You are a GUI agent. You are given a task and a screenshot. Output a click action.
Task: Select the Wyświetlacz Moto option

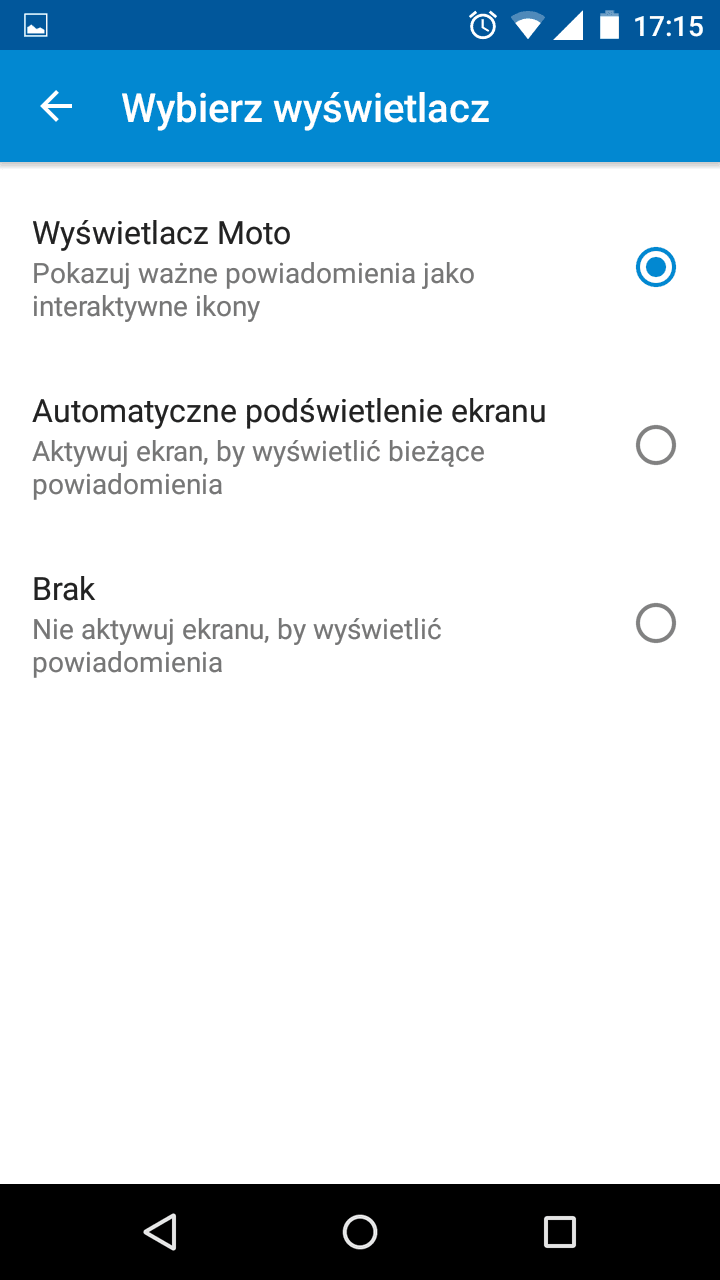pos(360,268)
